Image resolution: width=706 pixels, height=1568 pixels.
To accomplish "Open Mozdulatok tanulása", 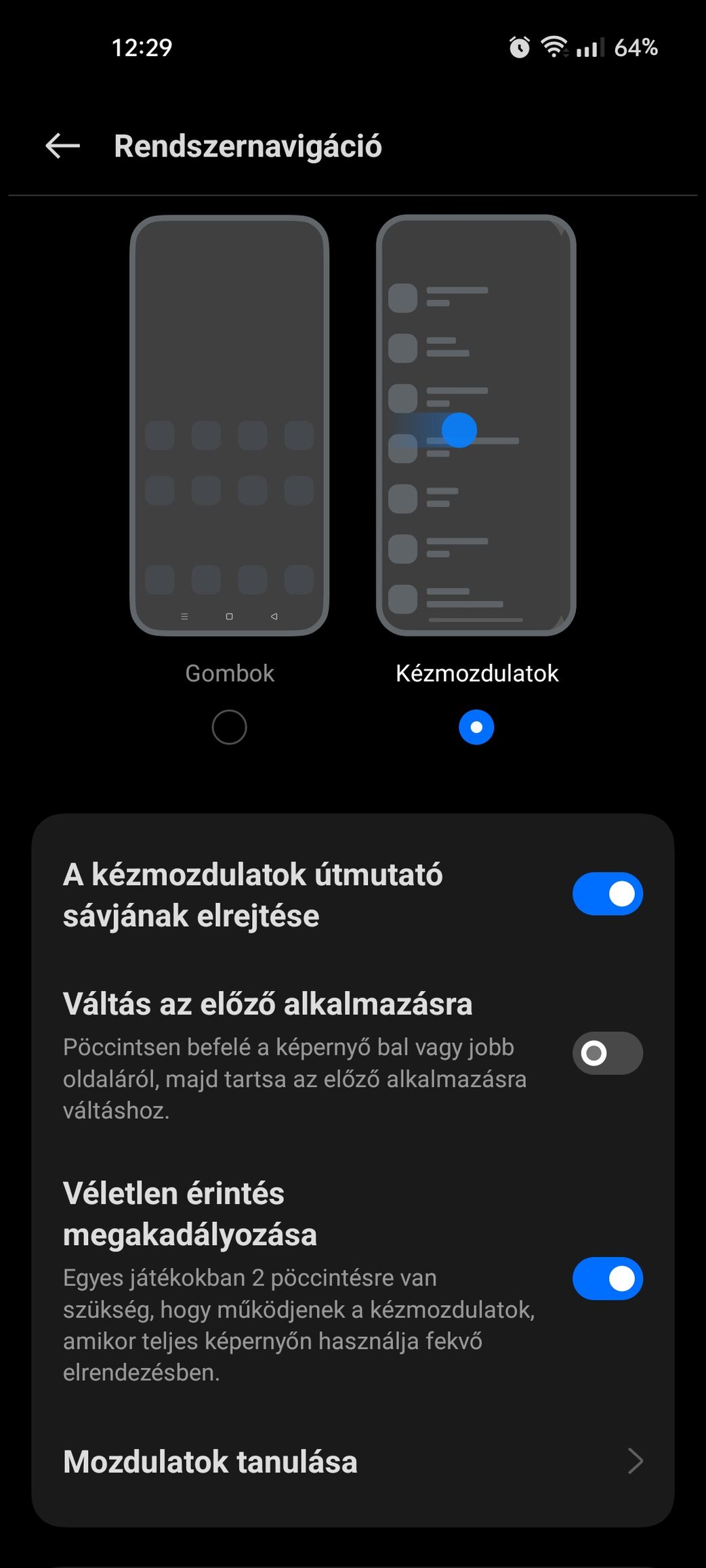I will [x=353, y=1462].
